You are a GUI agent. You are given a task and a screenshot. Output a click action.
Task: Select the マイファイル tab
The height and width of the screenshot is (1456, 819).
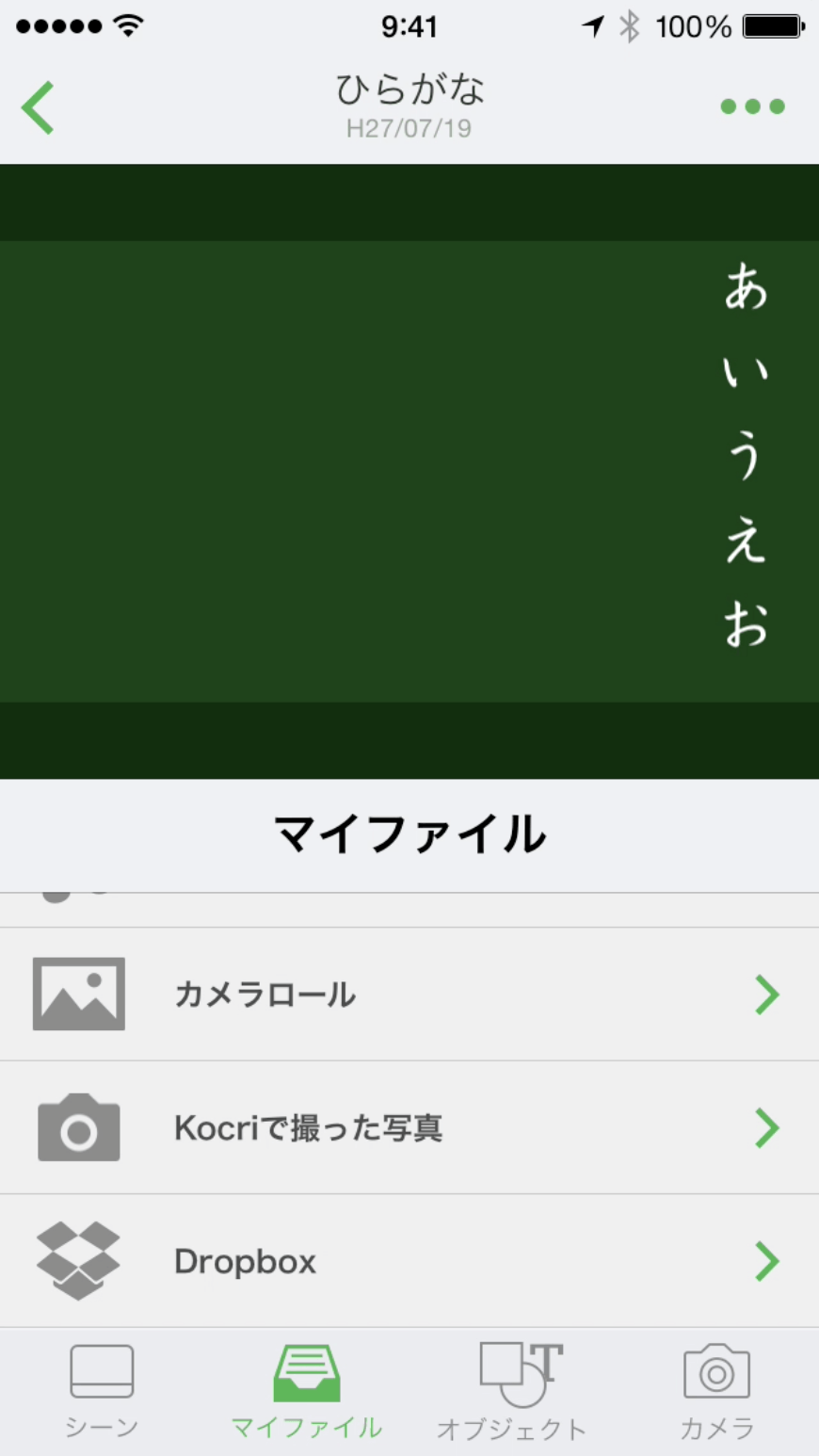click(x=307, y=1391)
